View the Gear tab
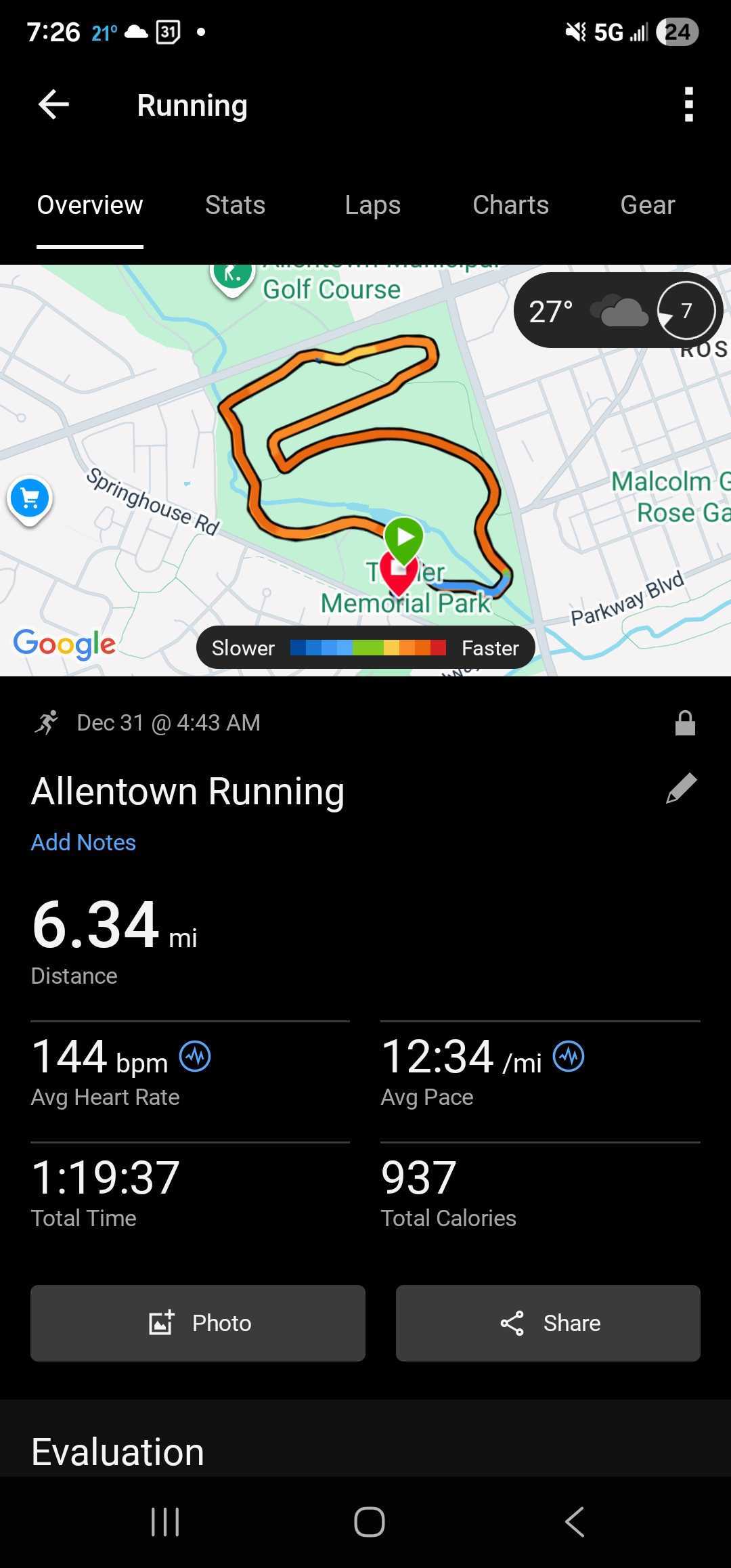 tap(647, 204)
